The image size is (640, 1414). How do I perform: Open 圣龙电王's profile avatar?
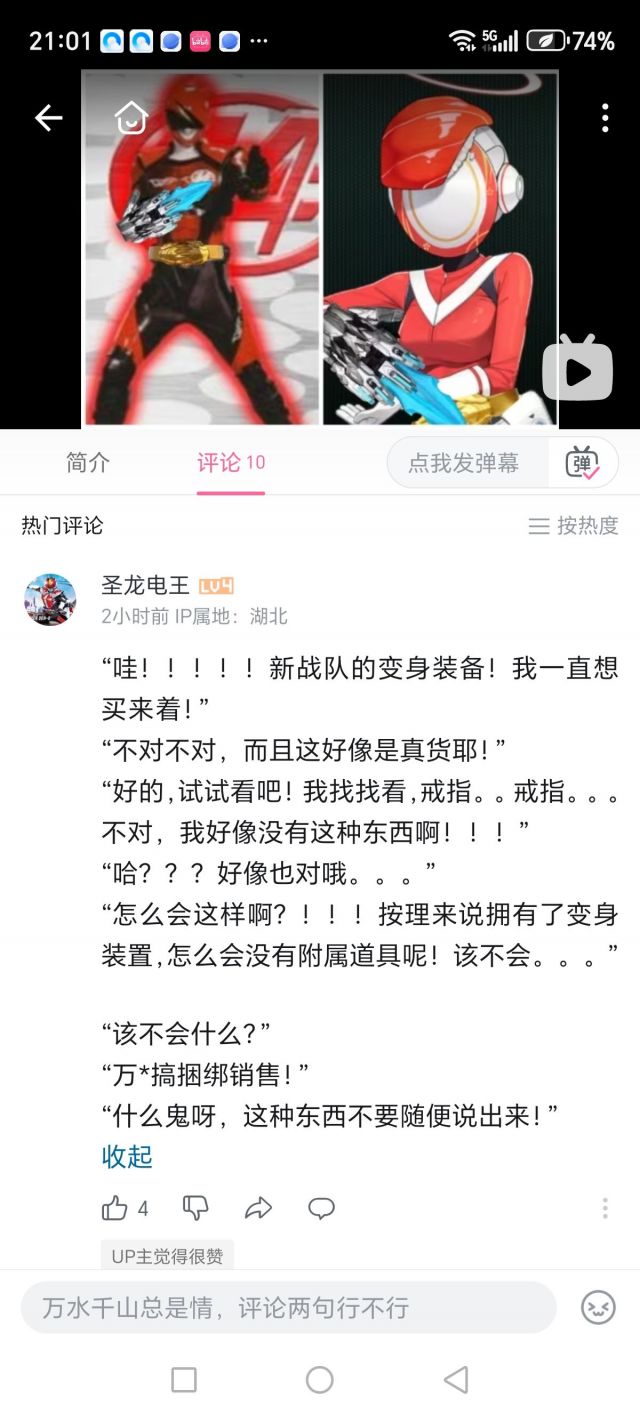[x=50, y=600]
